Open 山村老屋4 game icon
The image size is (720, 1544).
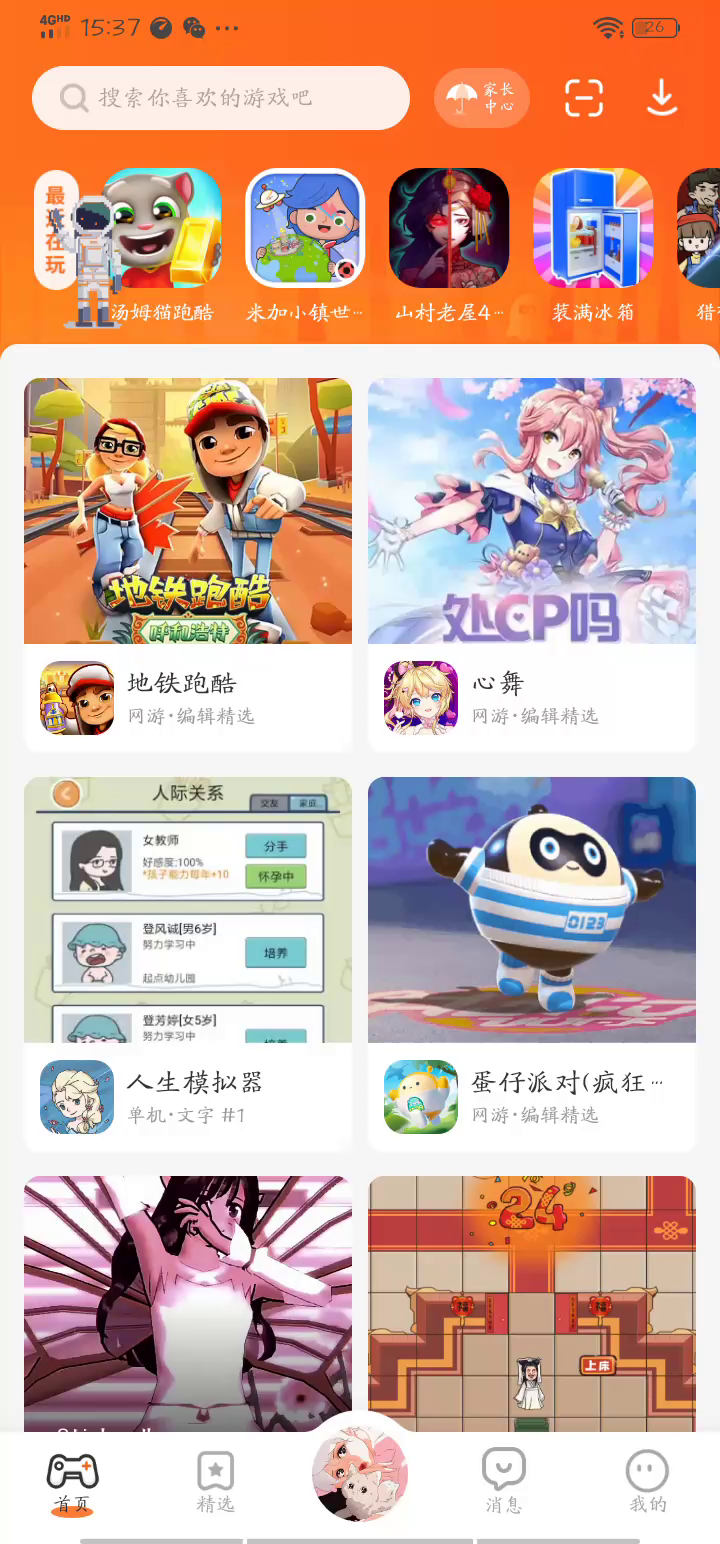pyautogui.click(x=449, y=230)
